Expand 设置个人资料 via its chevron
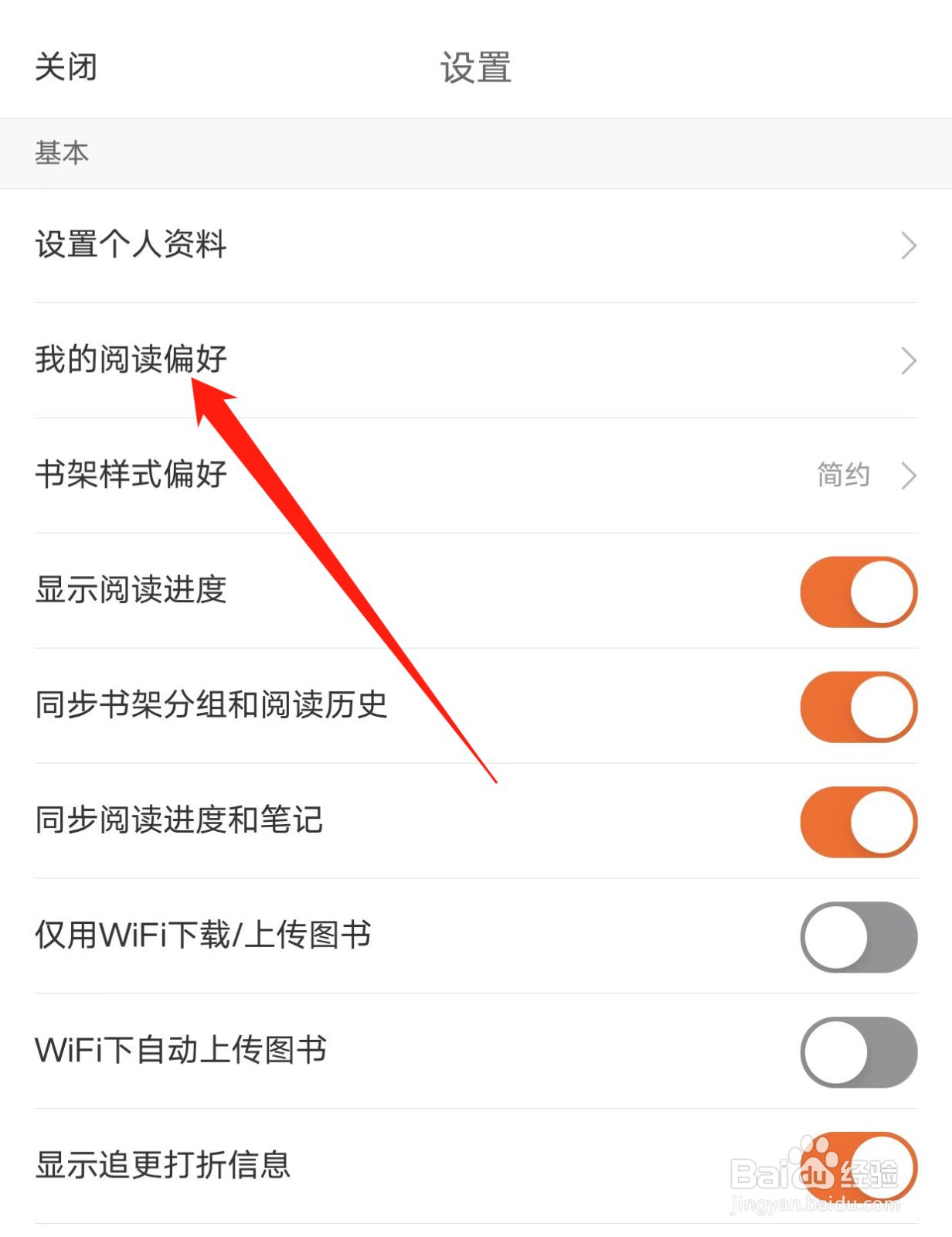952x1237 pixels. coord(909,245)
